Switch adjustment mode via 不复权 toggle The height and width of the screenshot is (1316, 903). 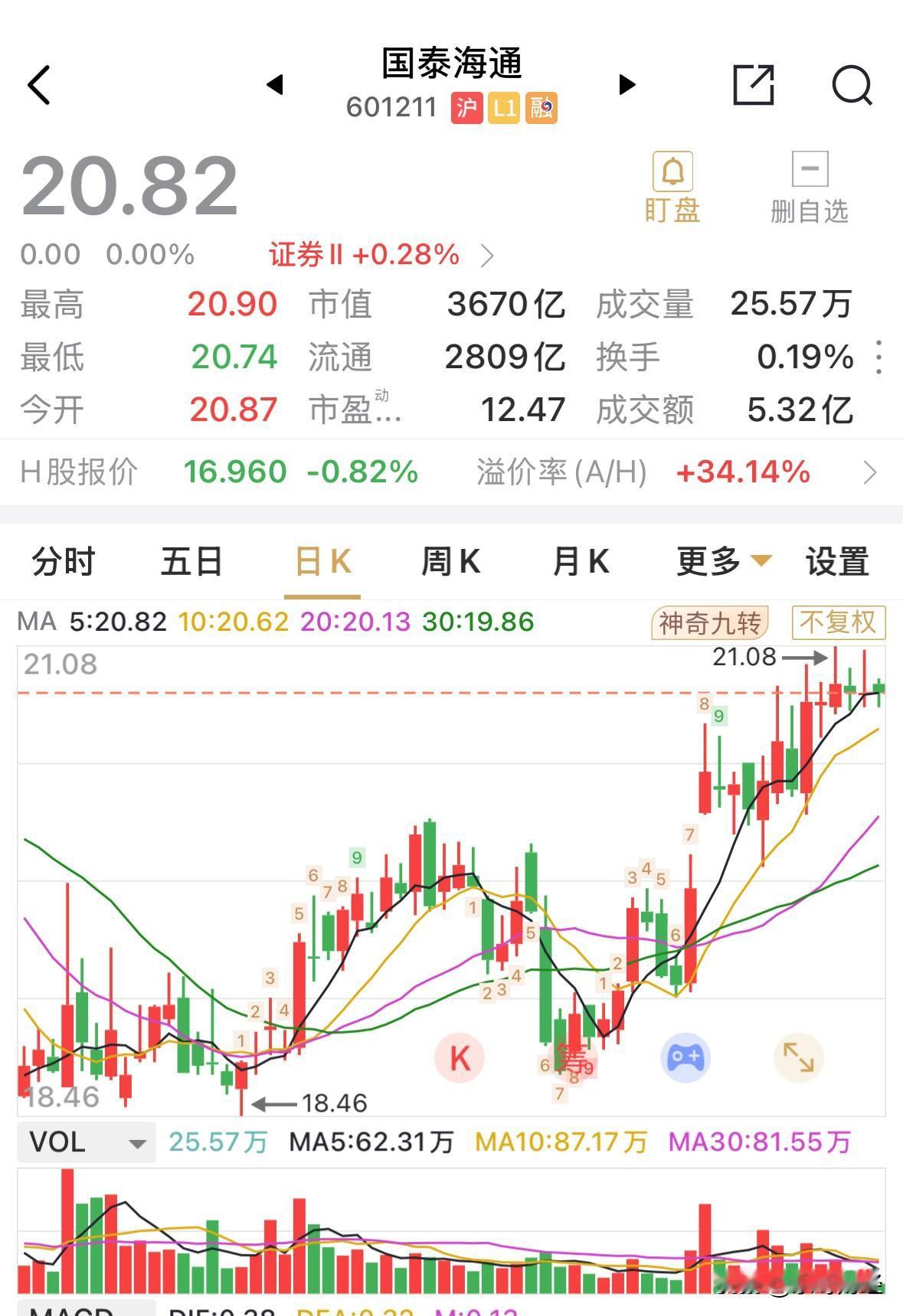(x=838, y=622)
